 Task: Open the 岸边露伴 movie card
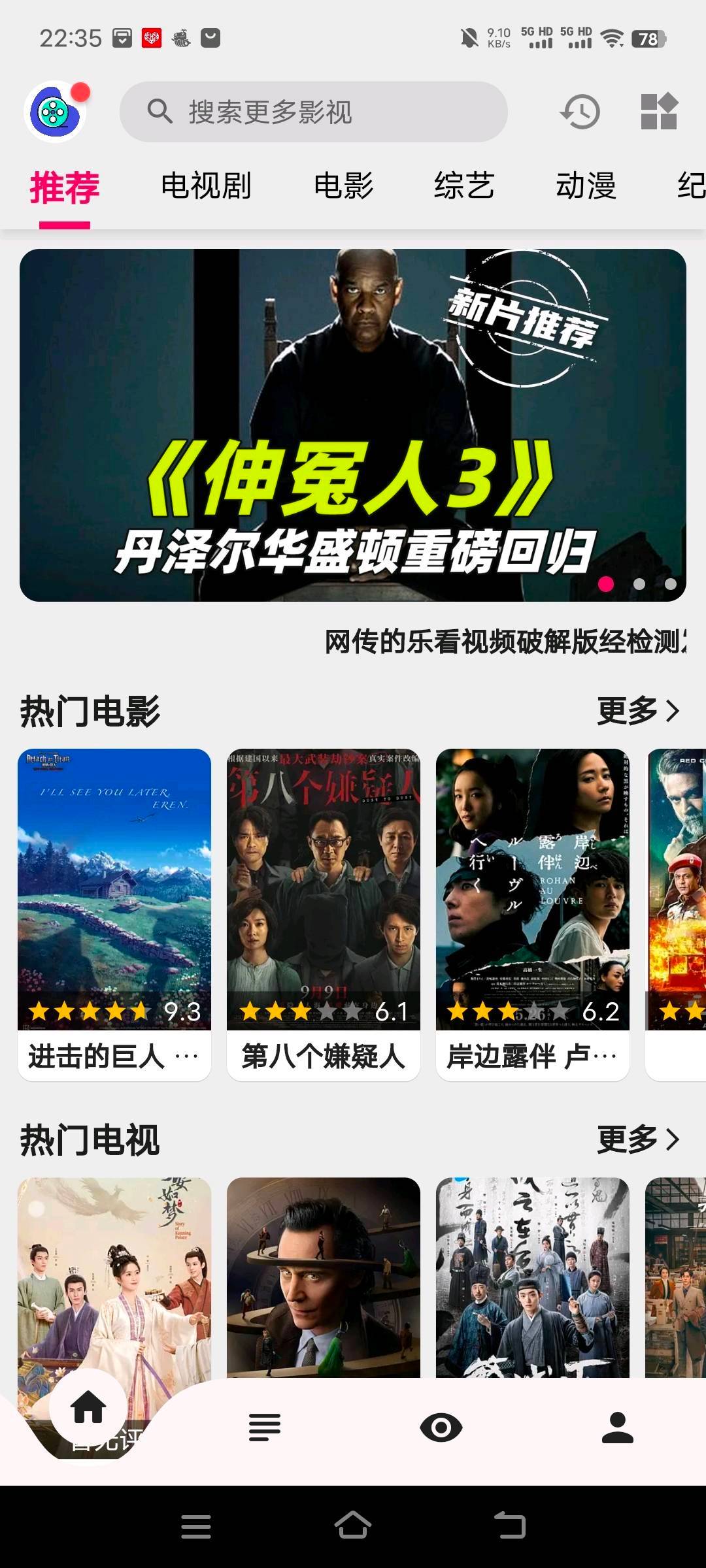coord(533,915)
